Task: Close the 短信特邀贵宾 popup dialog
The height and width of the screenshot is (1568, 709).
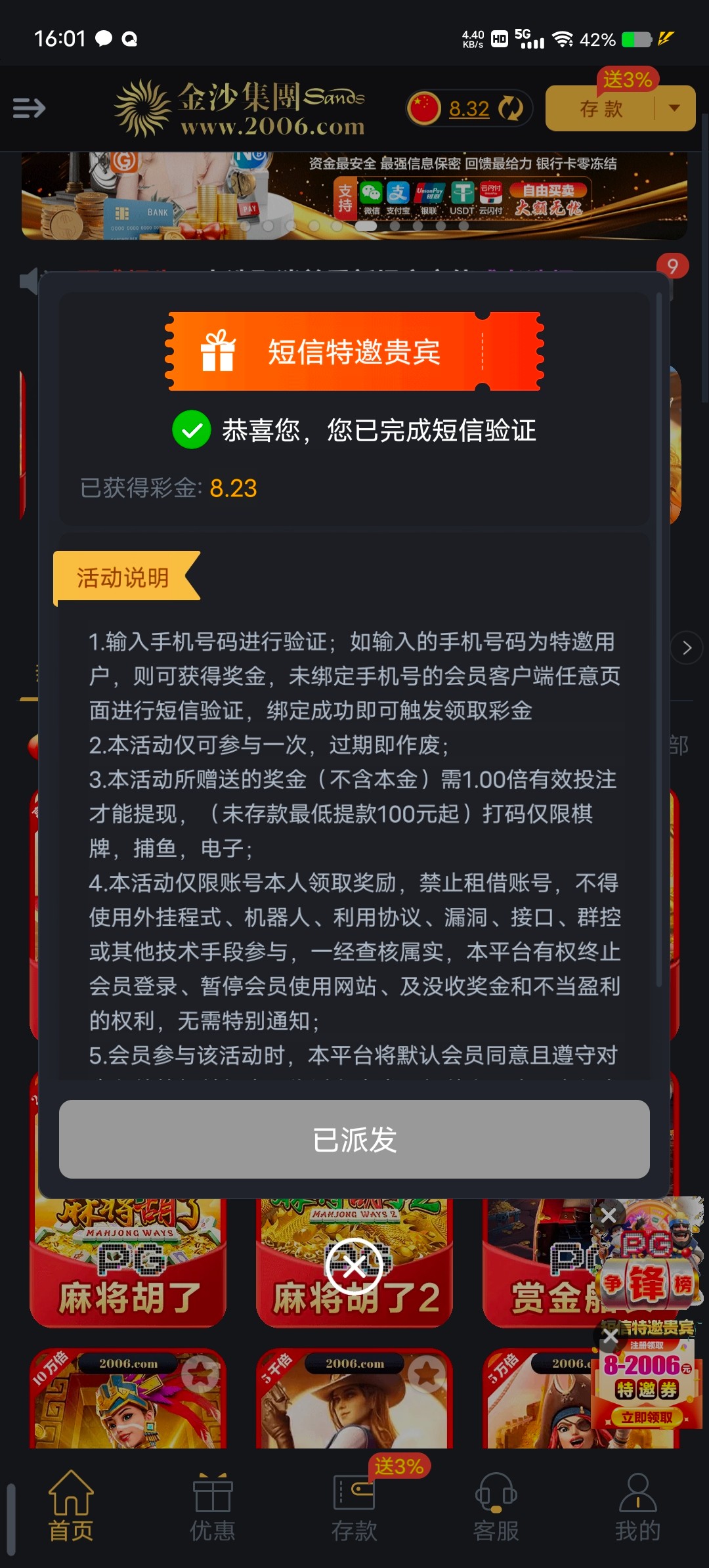Action: pyautogui.click(x=354, y=1266)
